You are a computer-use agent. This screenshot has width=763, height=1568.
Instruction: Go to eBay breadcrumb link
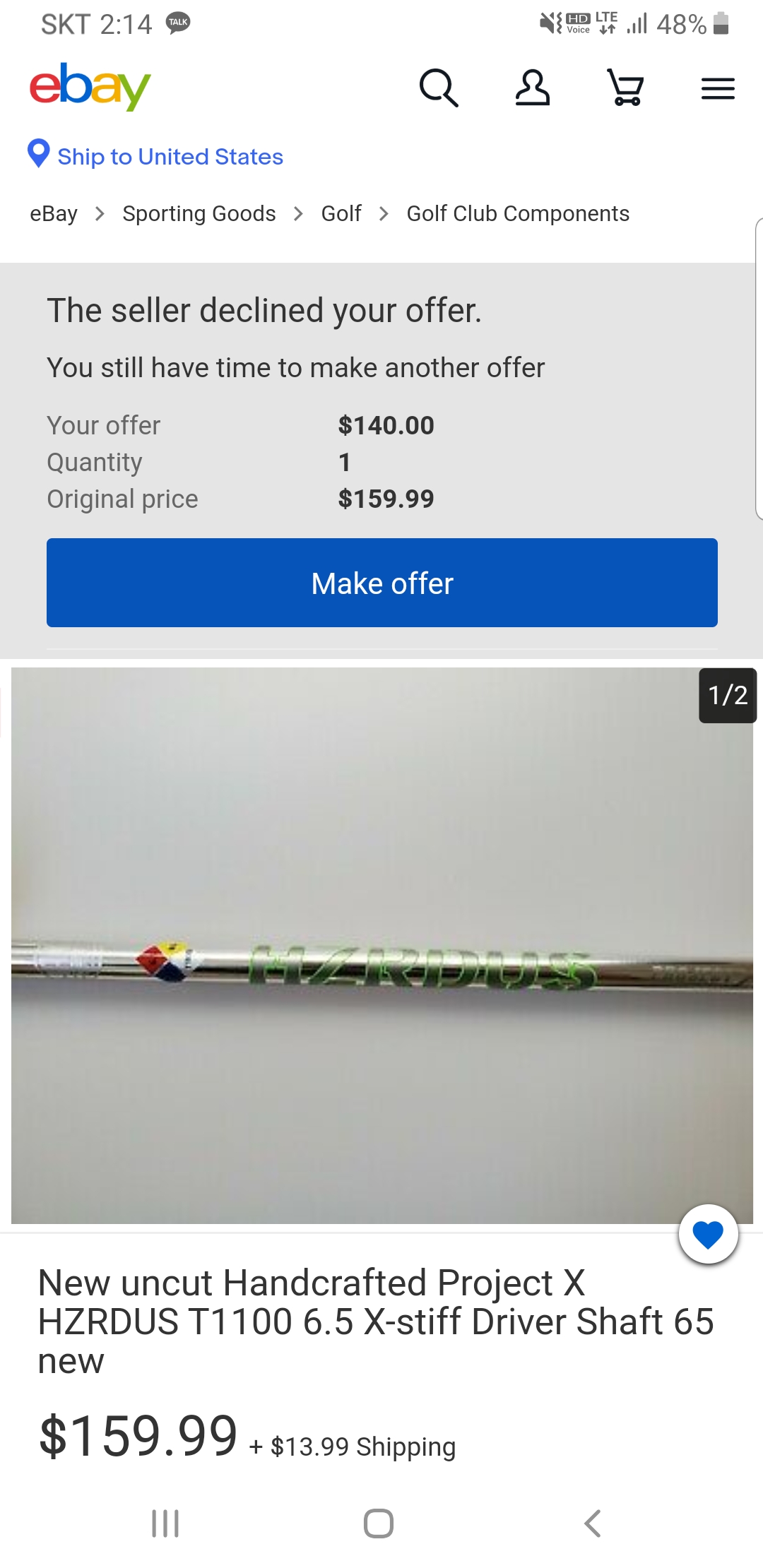pyautogui.click(x=54, y=213)
